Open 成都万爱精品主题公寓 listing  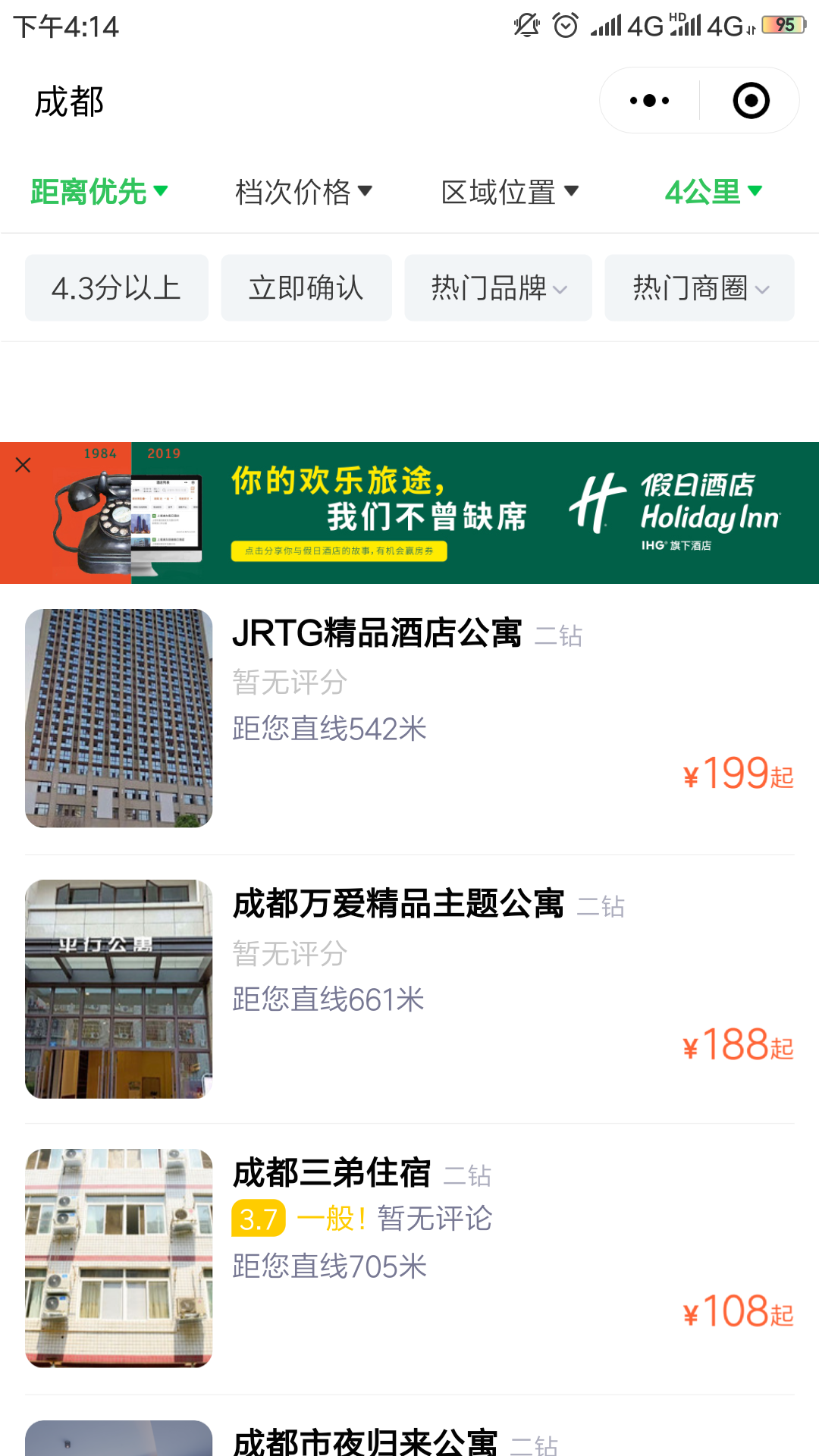pos(409,988)
